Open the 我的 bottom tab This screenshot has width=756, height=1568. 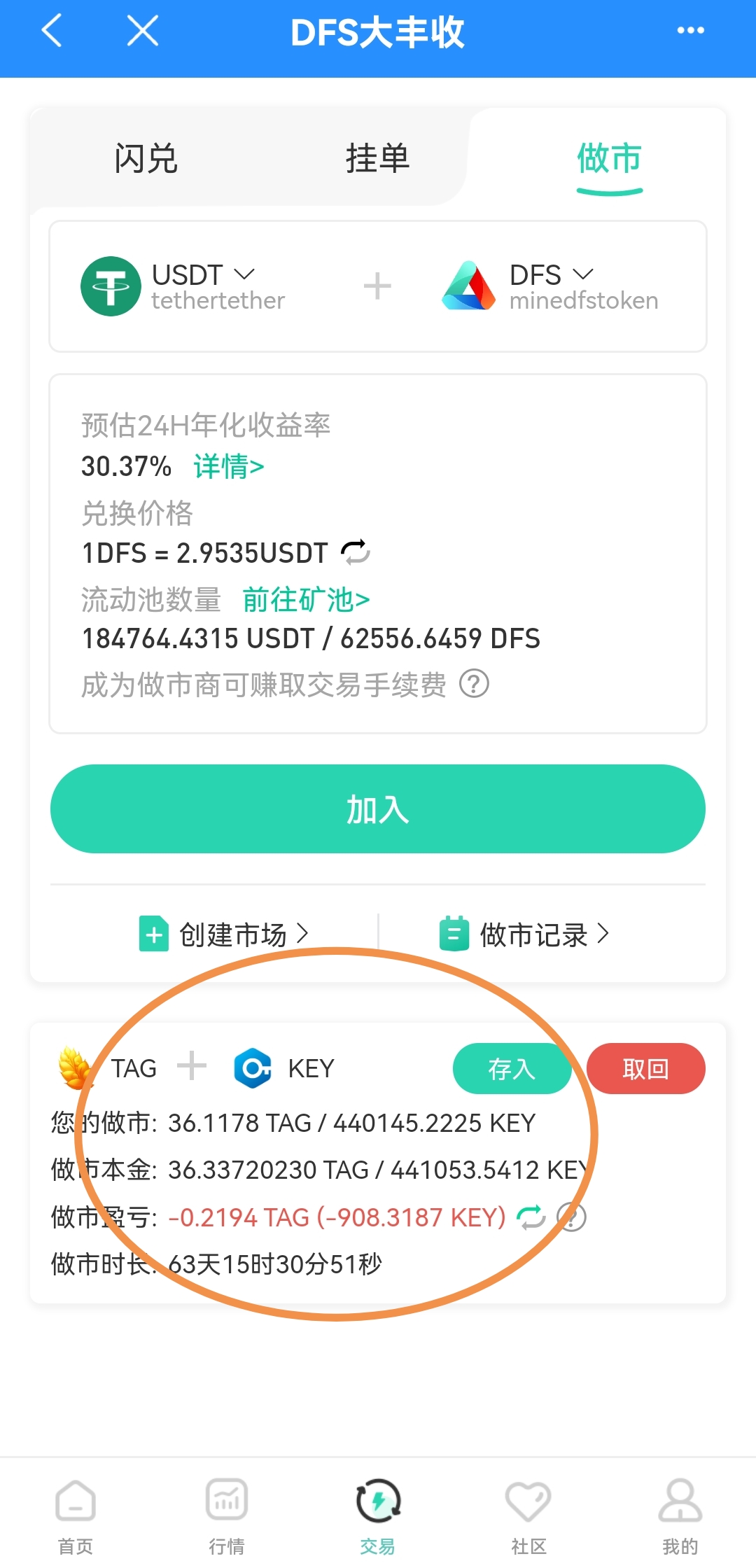pos(680,1515)
